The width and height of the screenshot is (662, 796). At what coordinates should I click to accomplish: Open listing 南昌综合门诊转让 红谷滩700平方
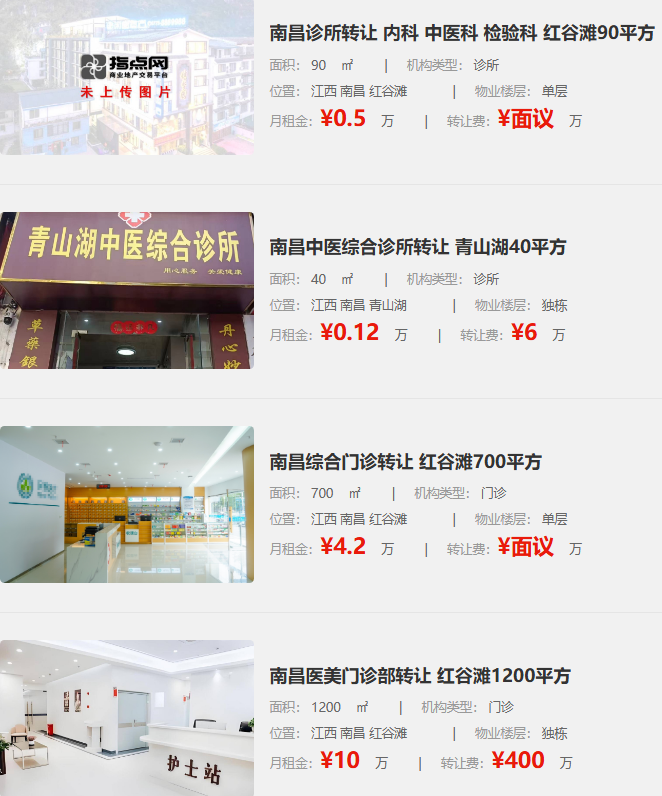tap(405, 462)
